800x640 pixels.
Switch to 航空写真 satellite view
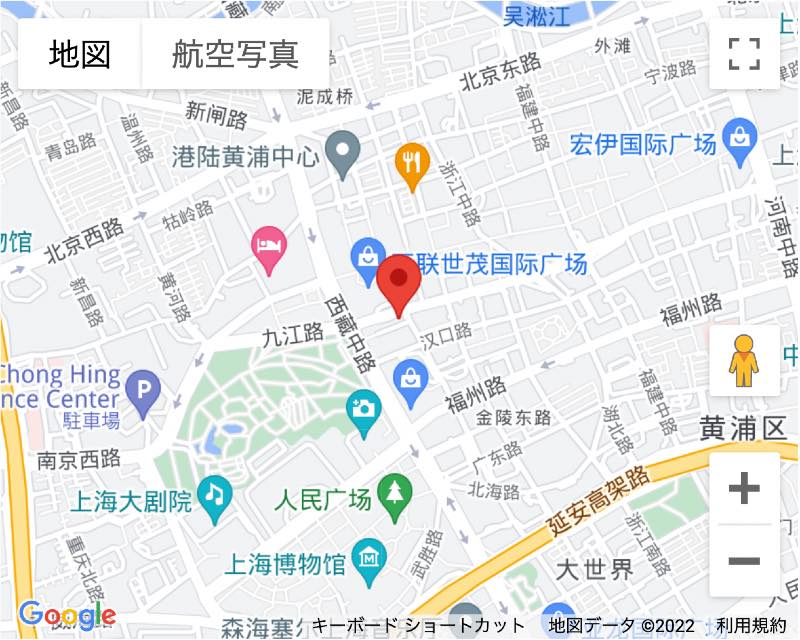point(235,54)
